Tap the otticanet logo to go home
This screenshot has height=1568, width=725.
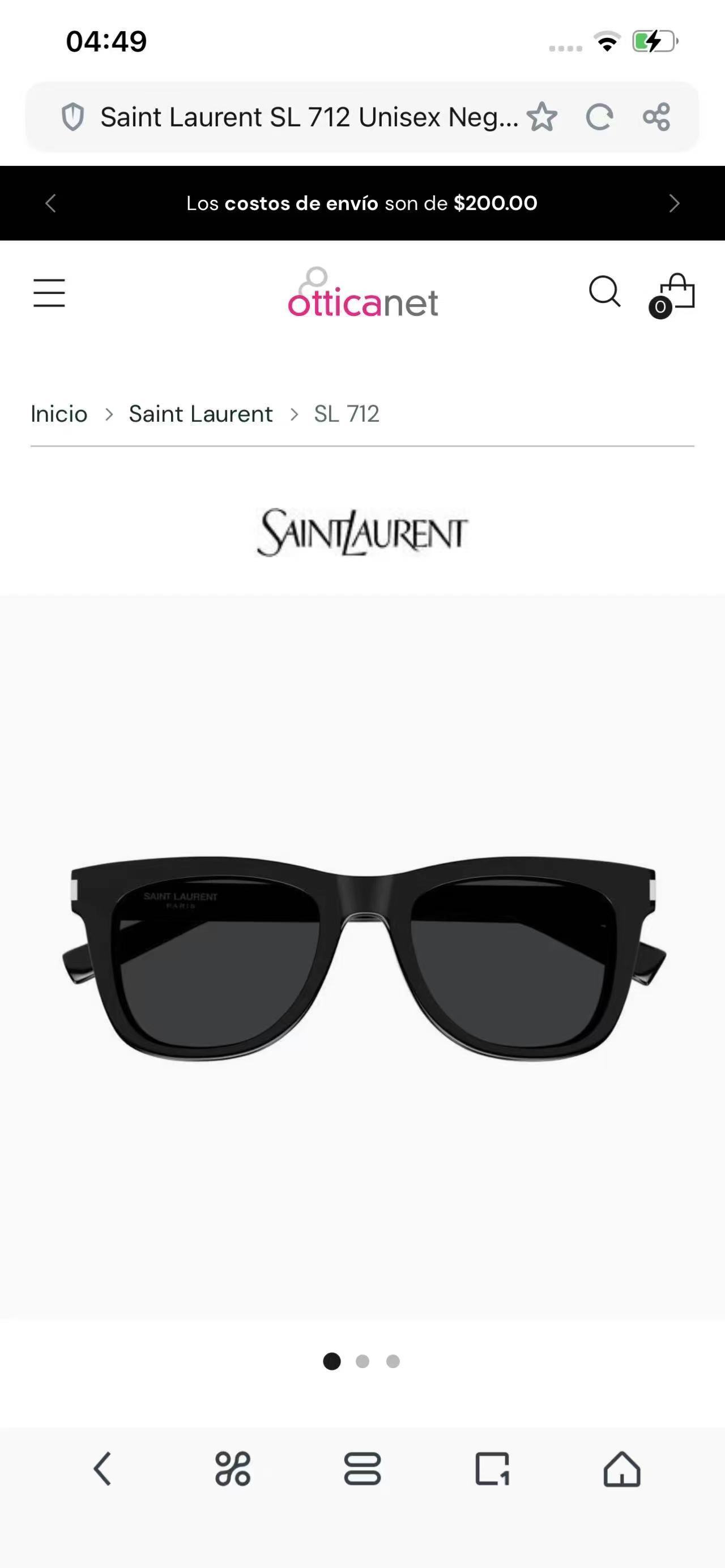coord(363,293)
